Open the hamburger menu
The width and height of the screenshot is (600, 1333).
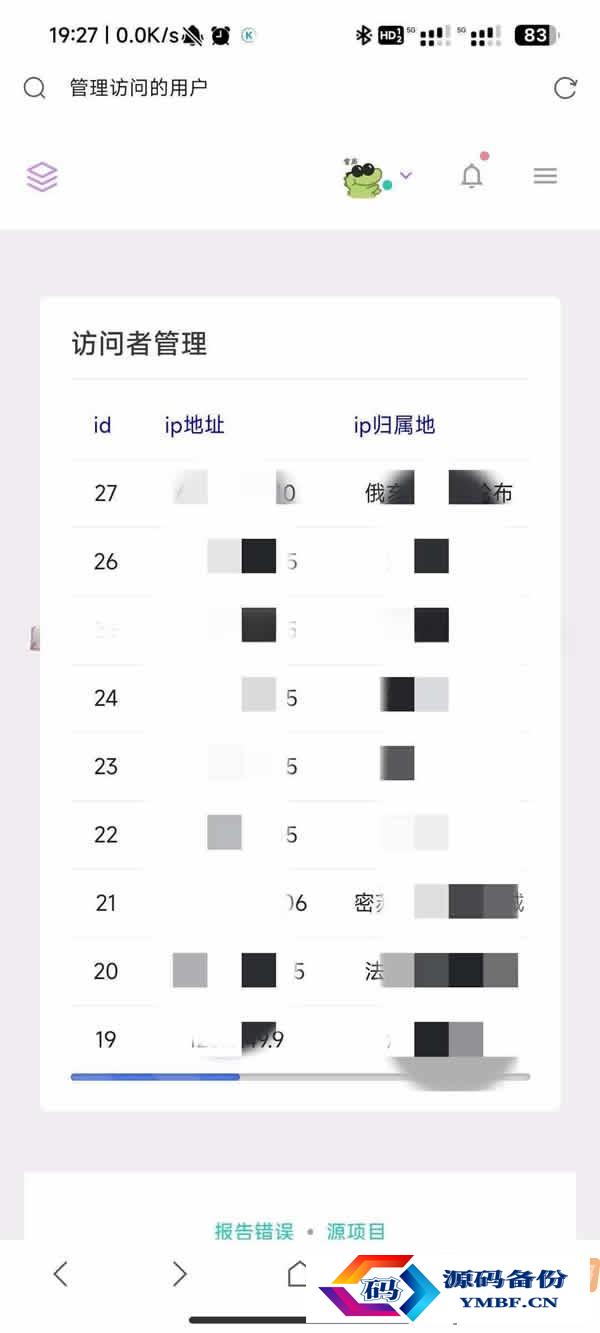[x=545, y=177]
